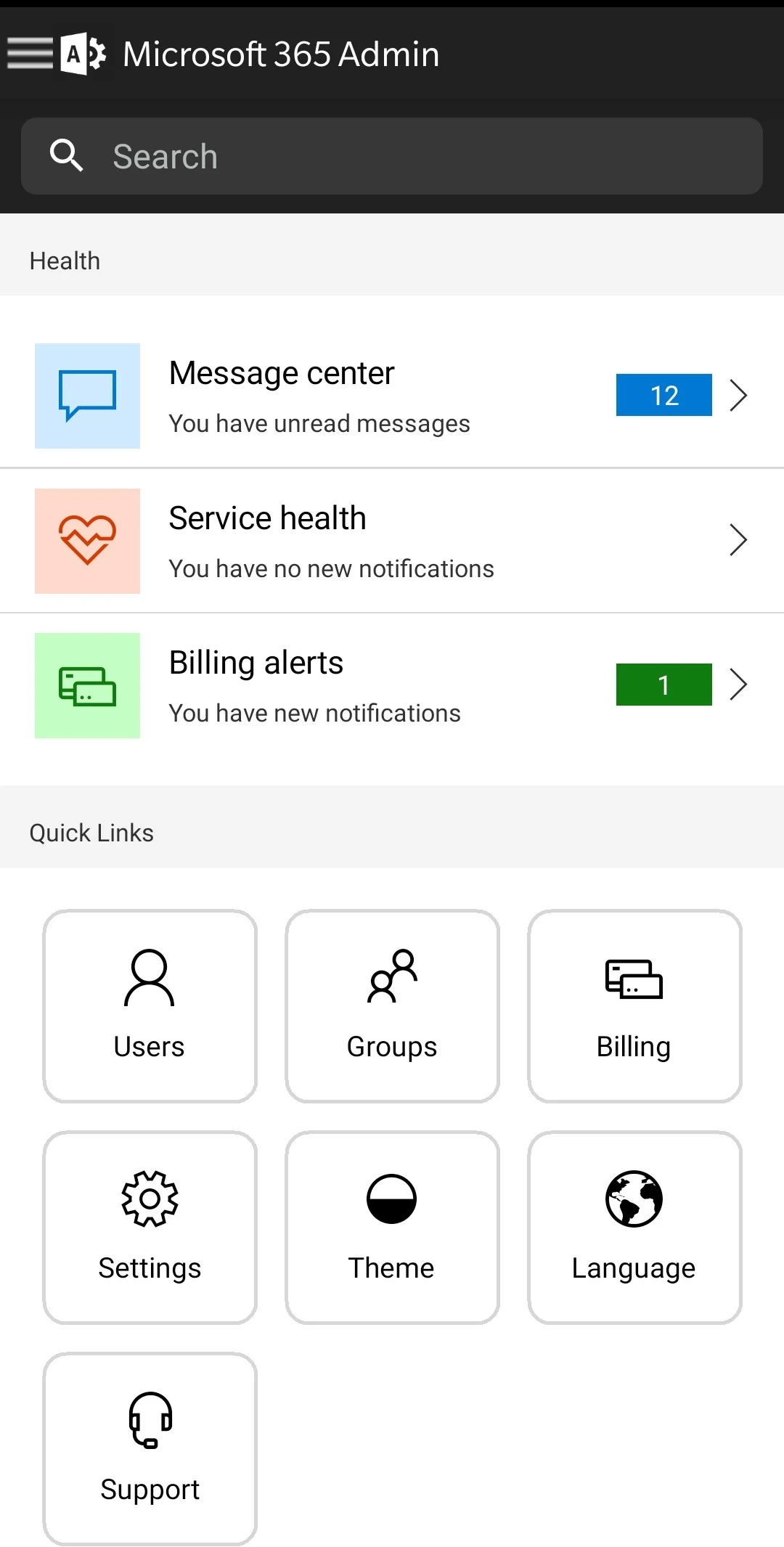
Task: Open the Theme icon
Action: click(391, 1199)
